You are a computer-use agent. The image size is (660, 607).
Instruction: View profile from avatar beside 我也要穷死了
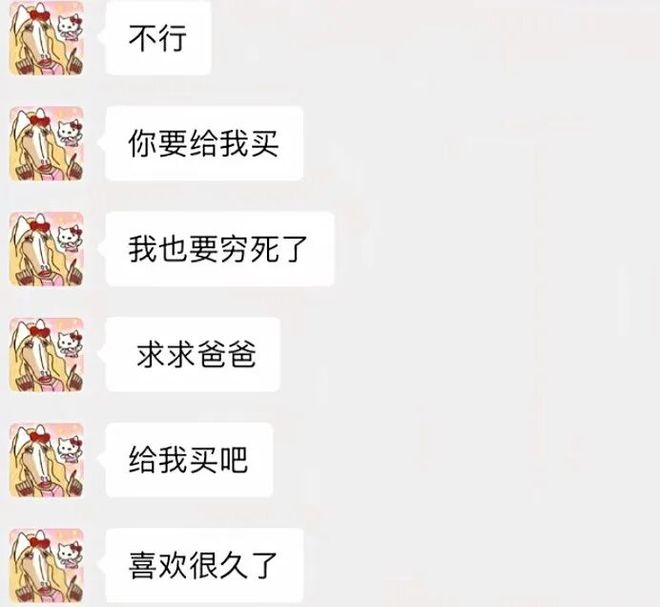click(46, 249)
